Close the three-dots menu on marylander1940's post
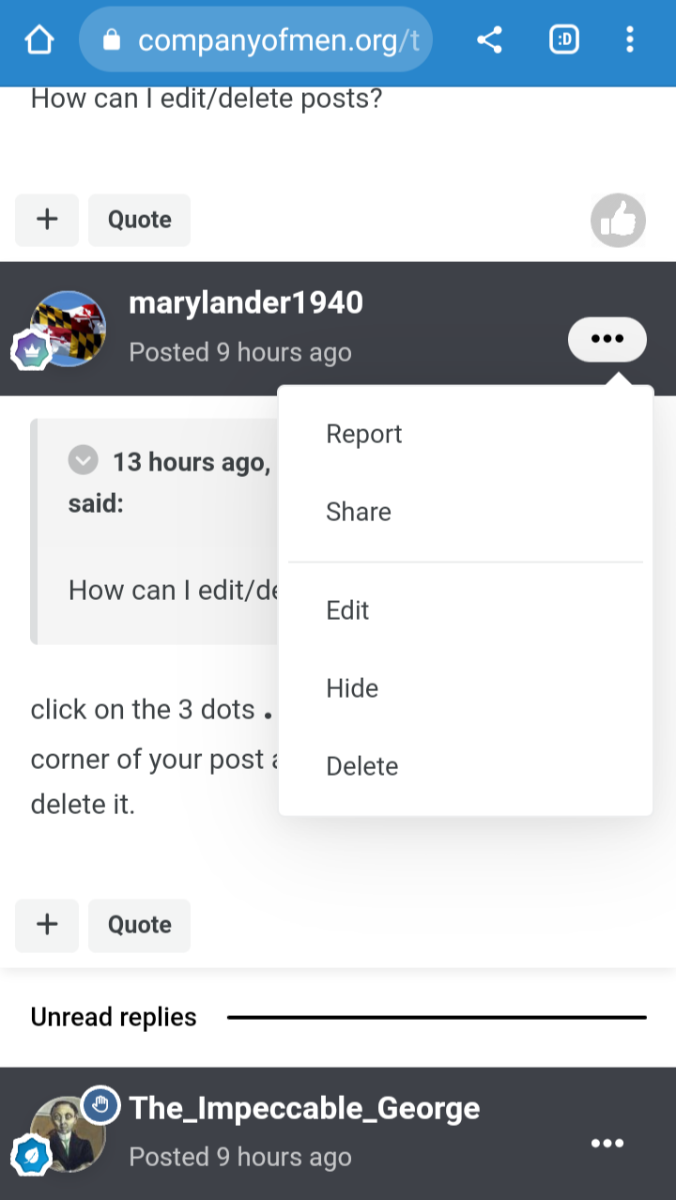 (x=607, y=339)
